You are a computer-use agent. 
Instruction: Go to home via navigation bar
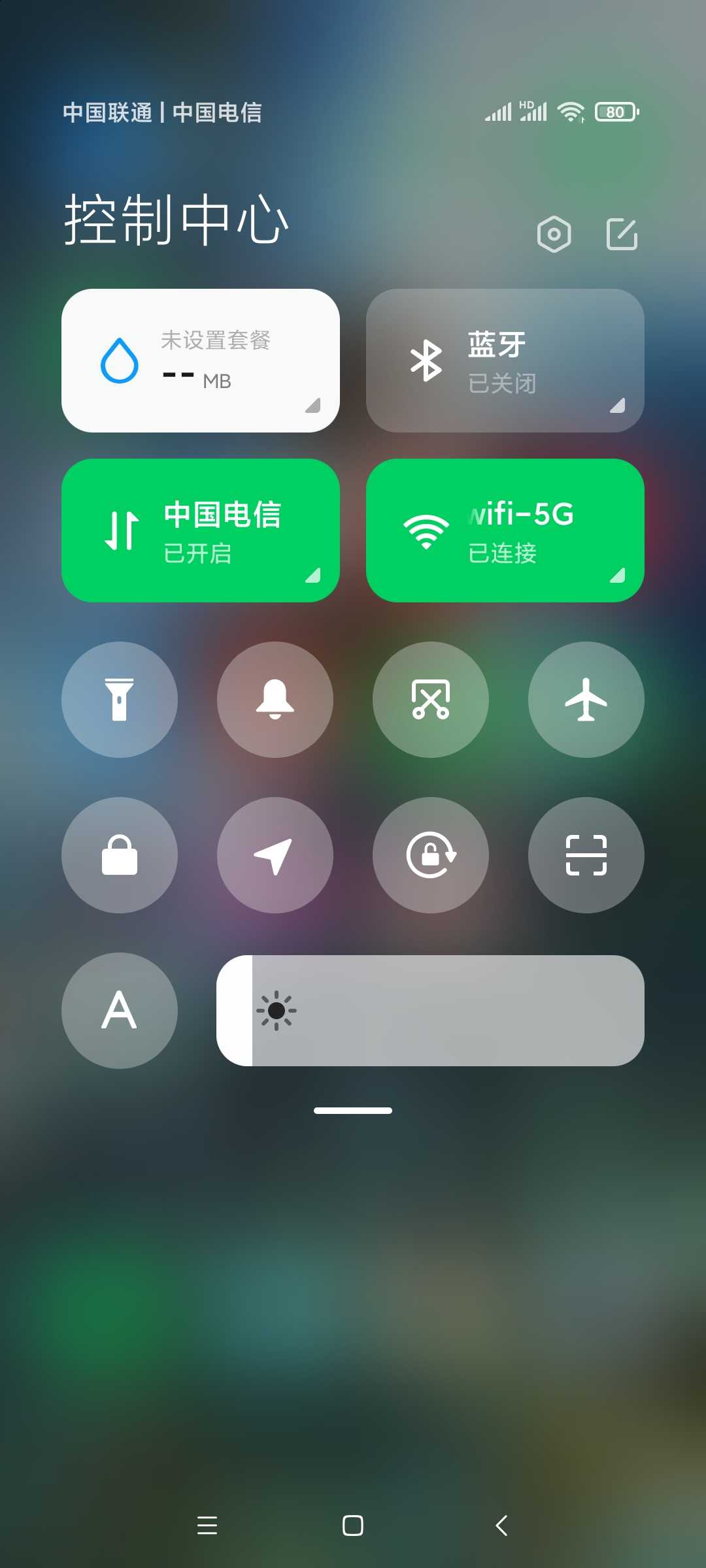[x=353, y=1526]
